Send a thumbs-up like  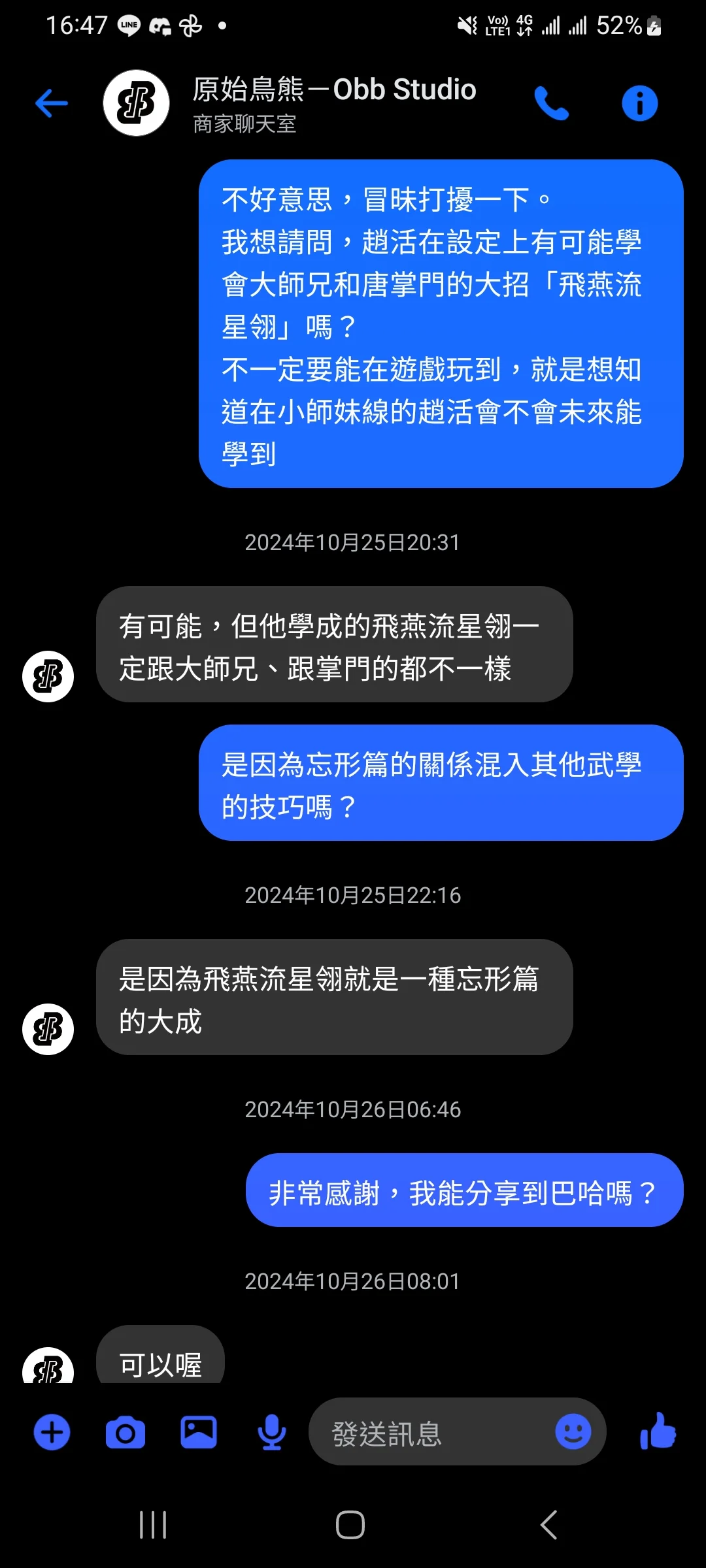[658, 1431]
